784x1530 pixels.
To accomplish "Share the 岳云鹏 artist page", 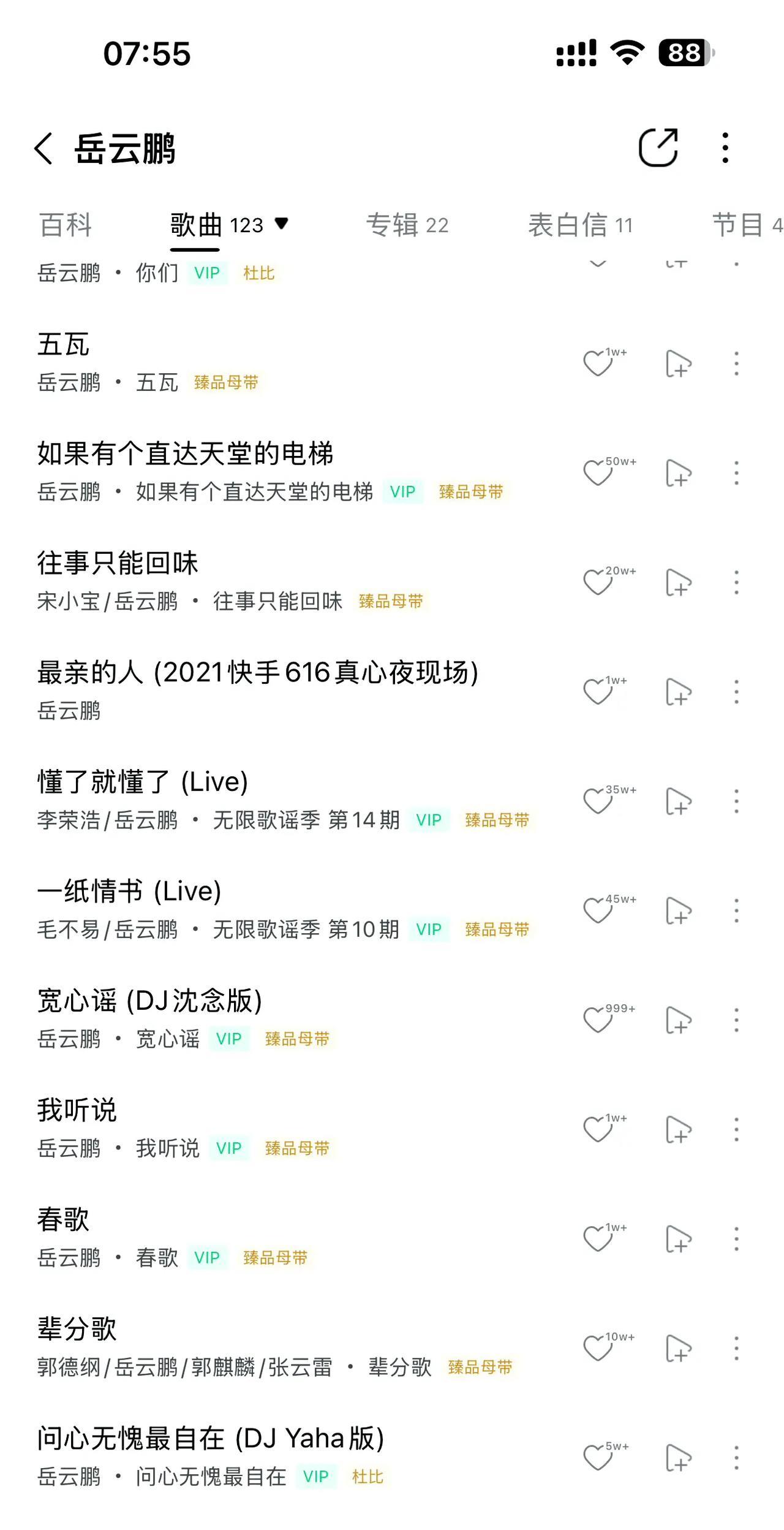I will pyautogui.click(x=658, y=148).
